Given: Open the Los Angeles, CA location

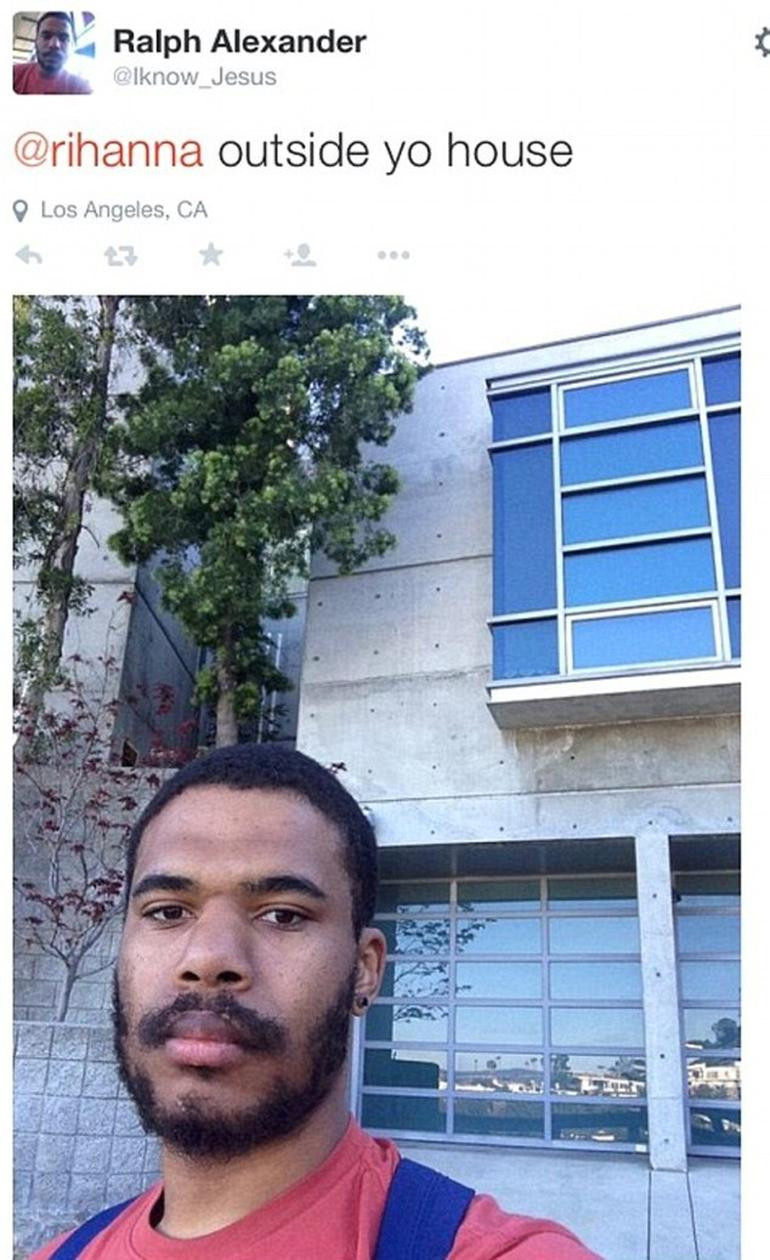Looking at the screenshot, I should tap(123, 210).
